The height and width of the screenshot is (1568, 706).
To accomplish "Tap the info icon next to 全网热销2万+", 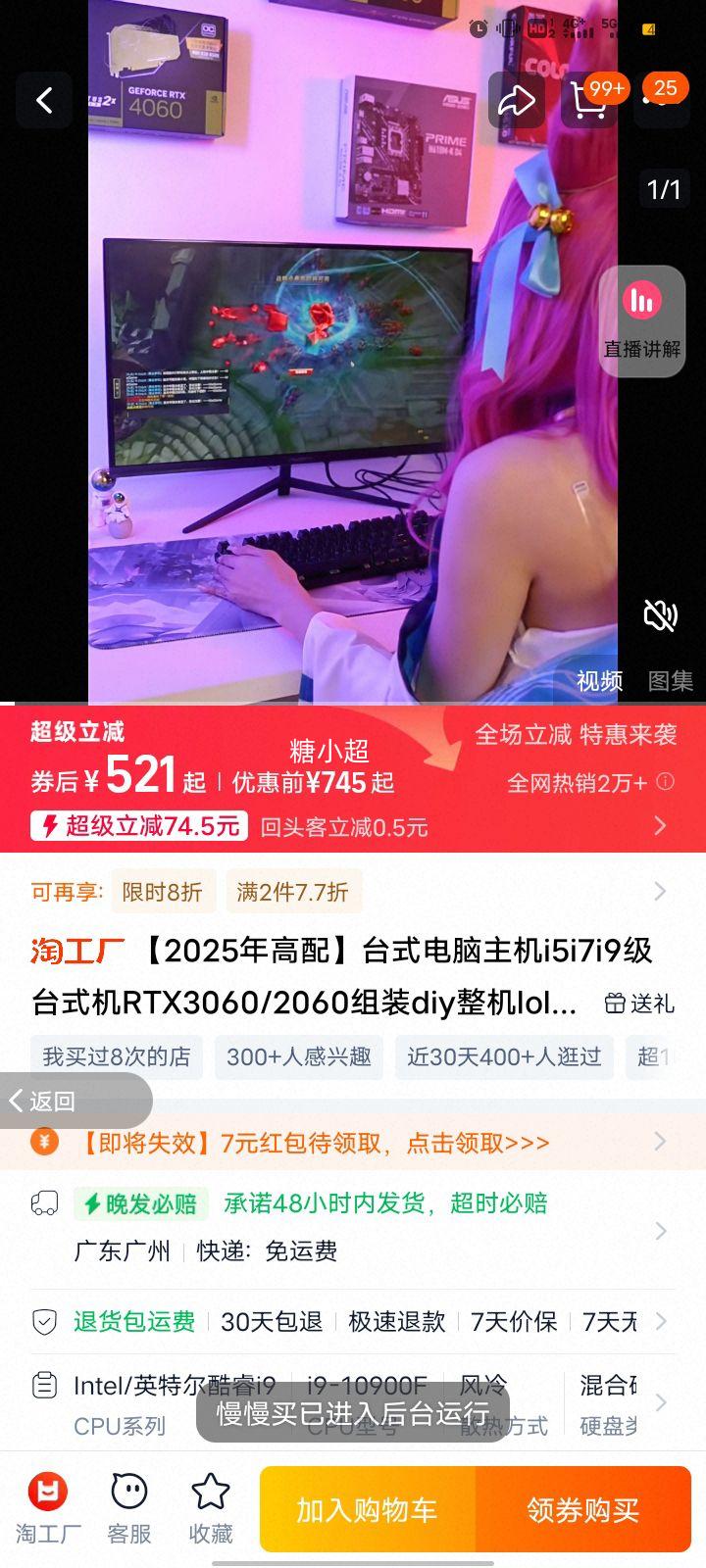I will pyautogui.click(x=664, y=782).
